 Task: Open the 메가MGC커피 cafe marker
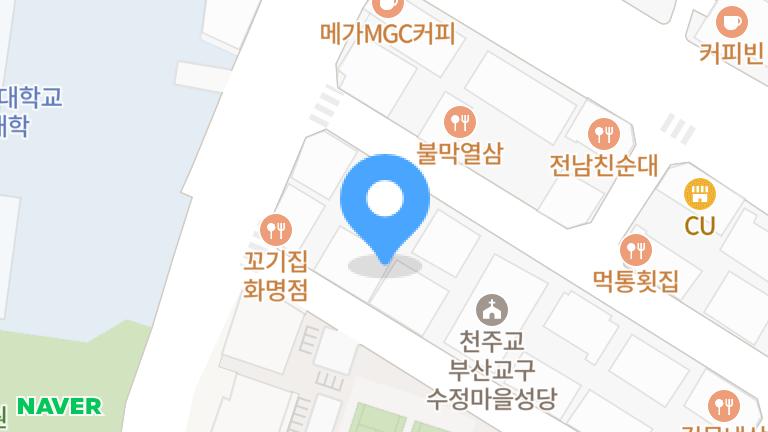pyautogui.click(x=387, y=8)
